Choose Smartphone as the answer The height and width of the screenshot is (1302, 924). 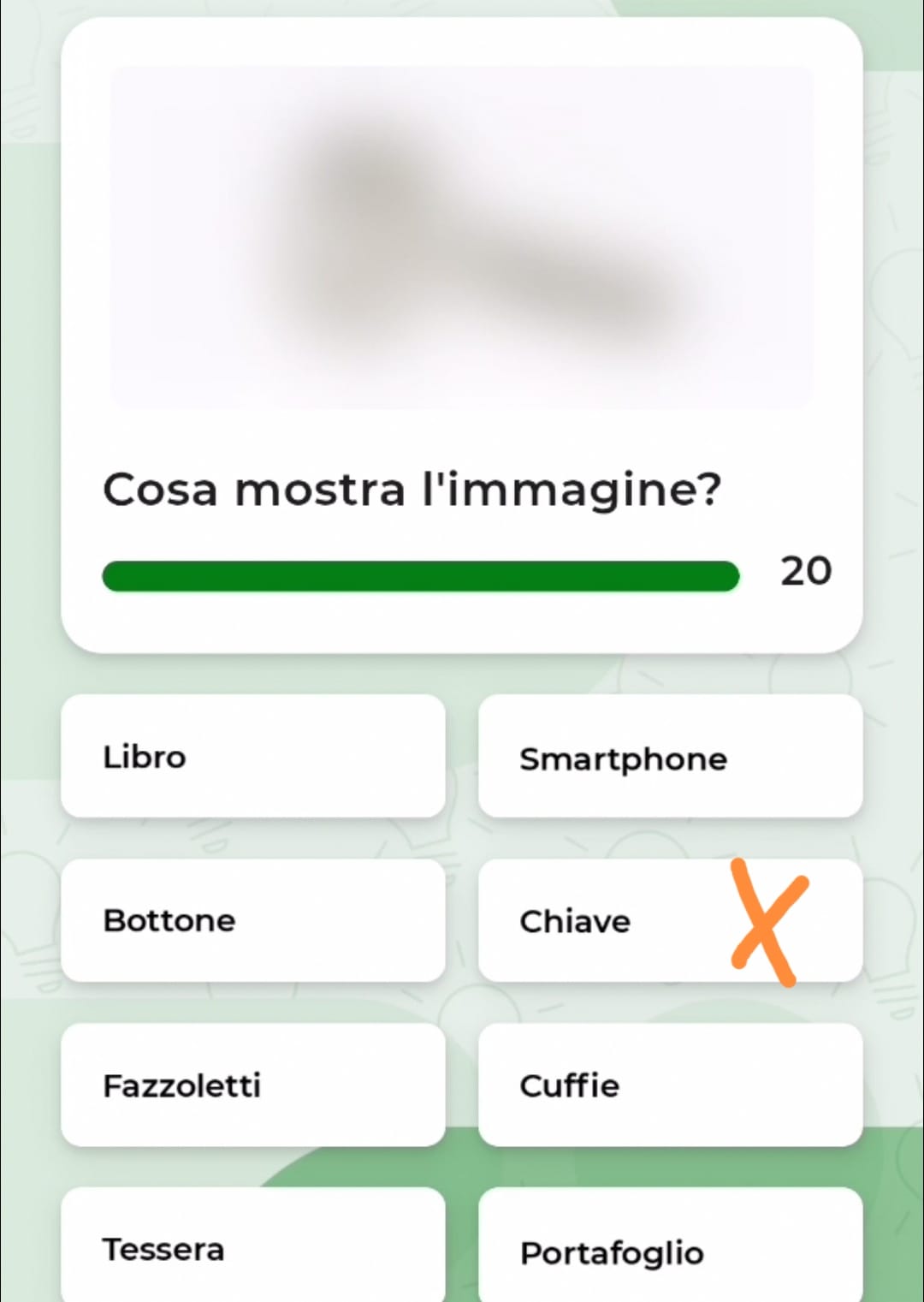pos(670,756)
